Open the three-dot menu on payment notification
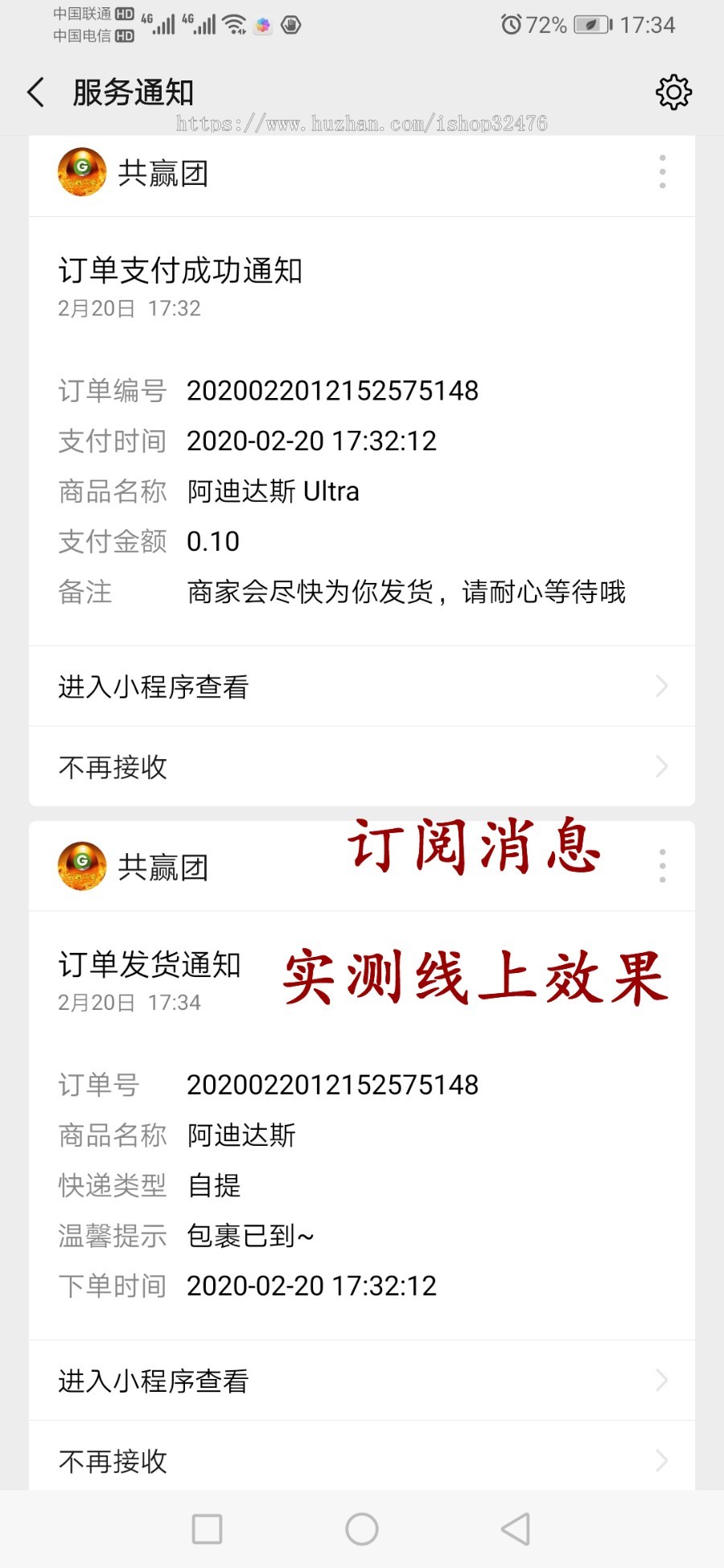 point(662,171)
